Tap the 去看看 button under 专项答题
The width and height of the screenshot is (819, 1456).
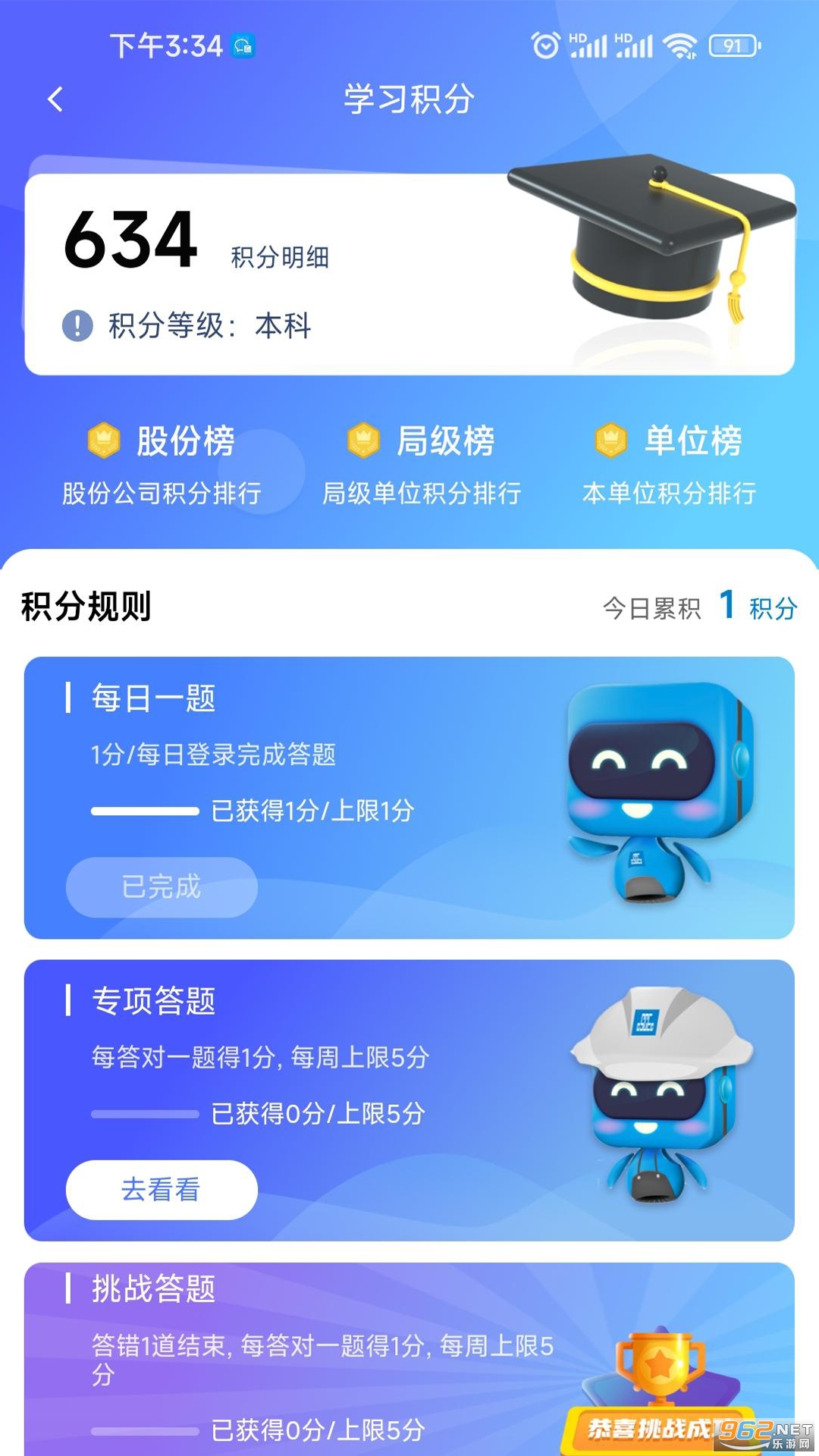(162, 1190)
